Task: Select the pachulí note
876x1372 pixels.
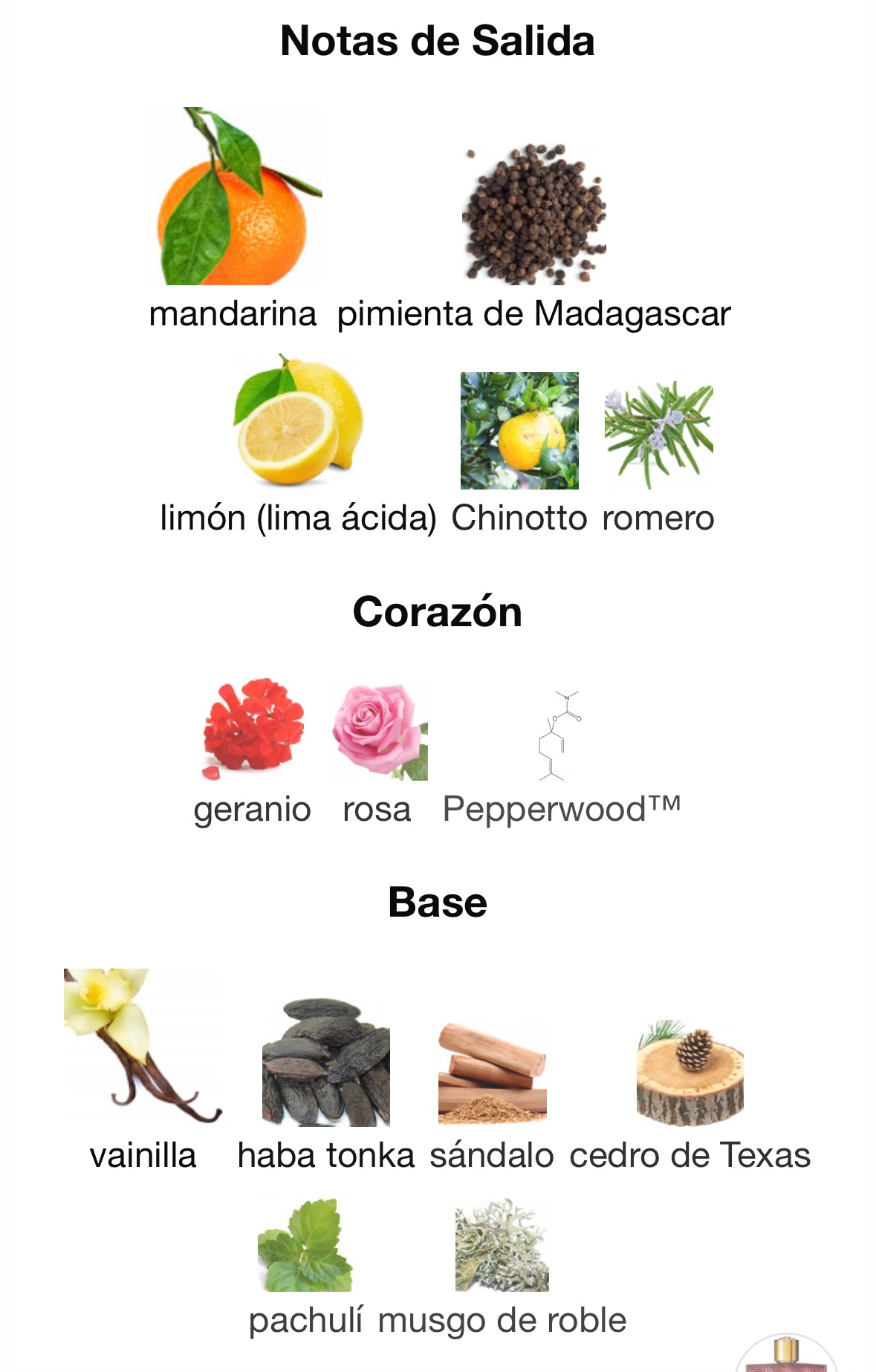Action: [x=305, y=1244]
